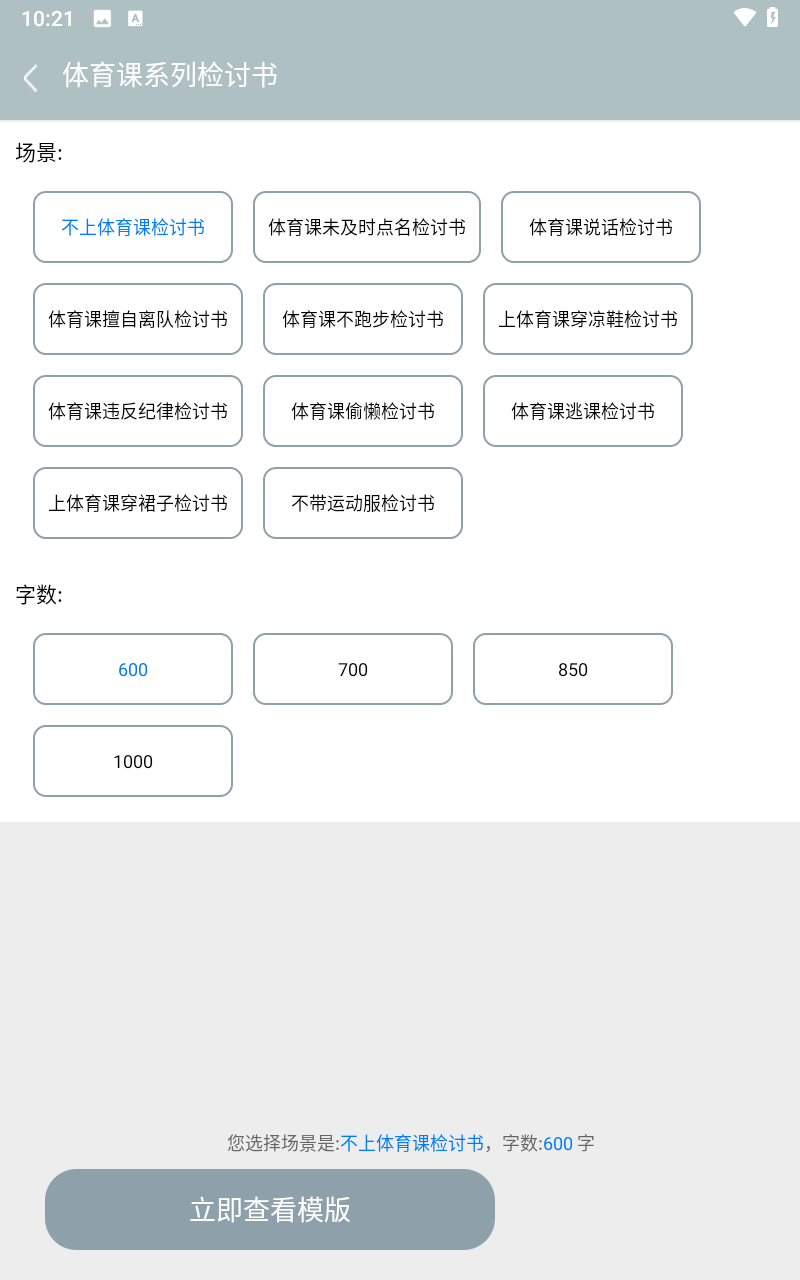Tap 上体育课穿凉鞋检讨书 scenario
800x1280 pixels.
point(588,319)
